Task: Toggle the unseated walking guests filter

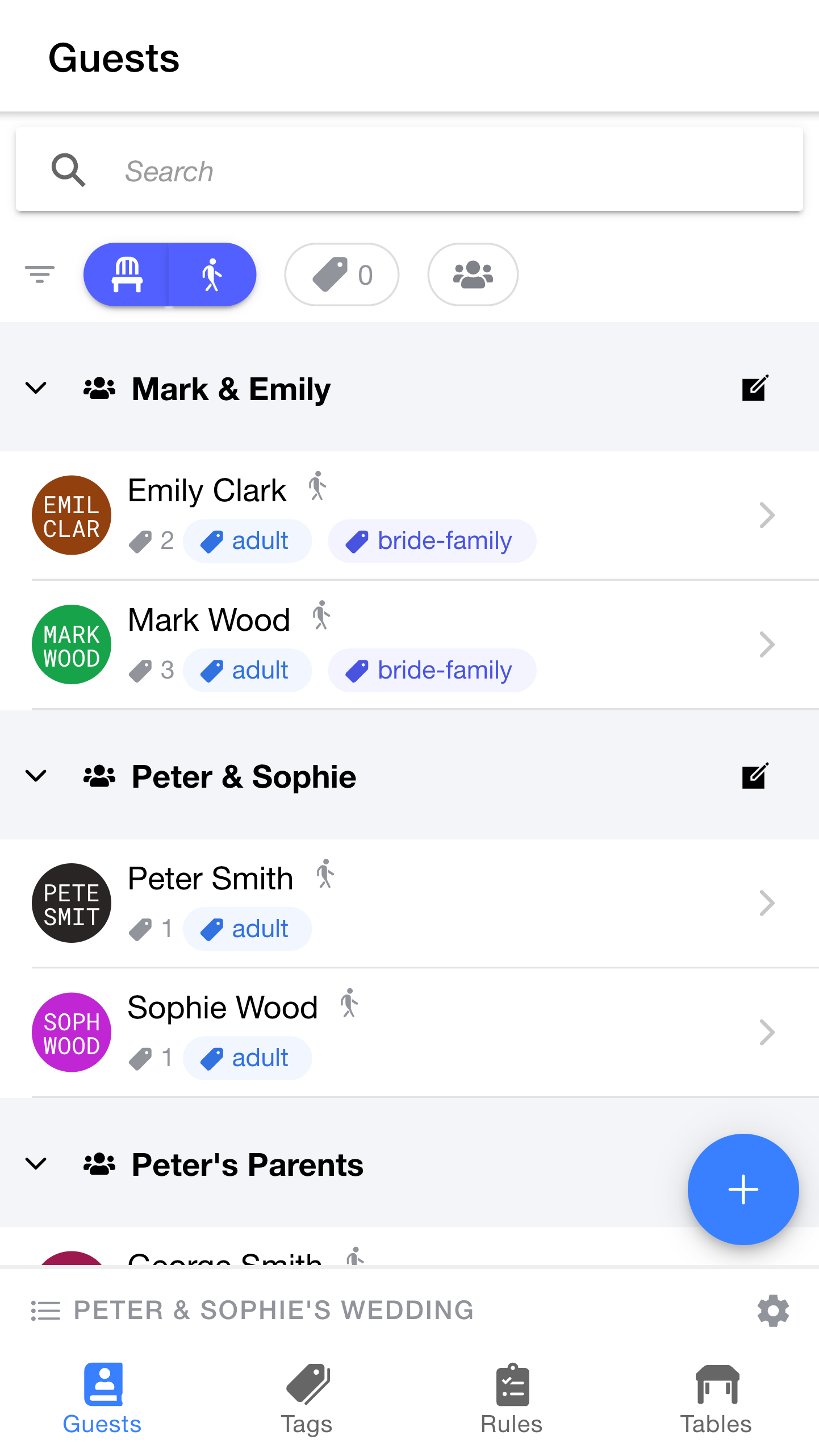Action: coord(212,274)
